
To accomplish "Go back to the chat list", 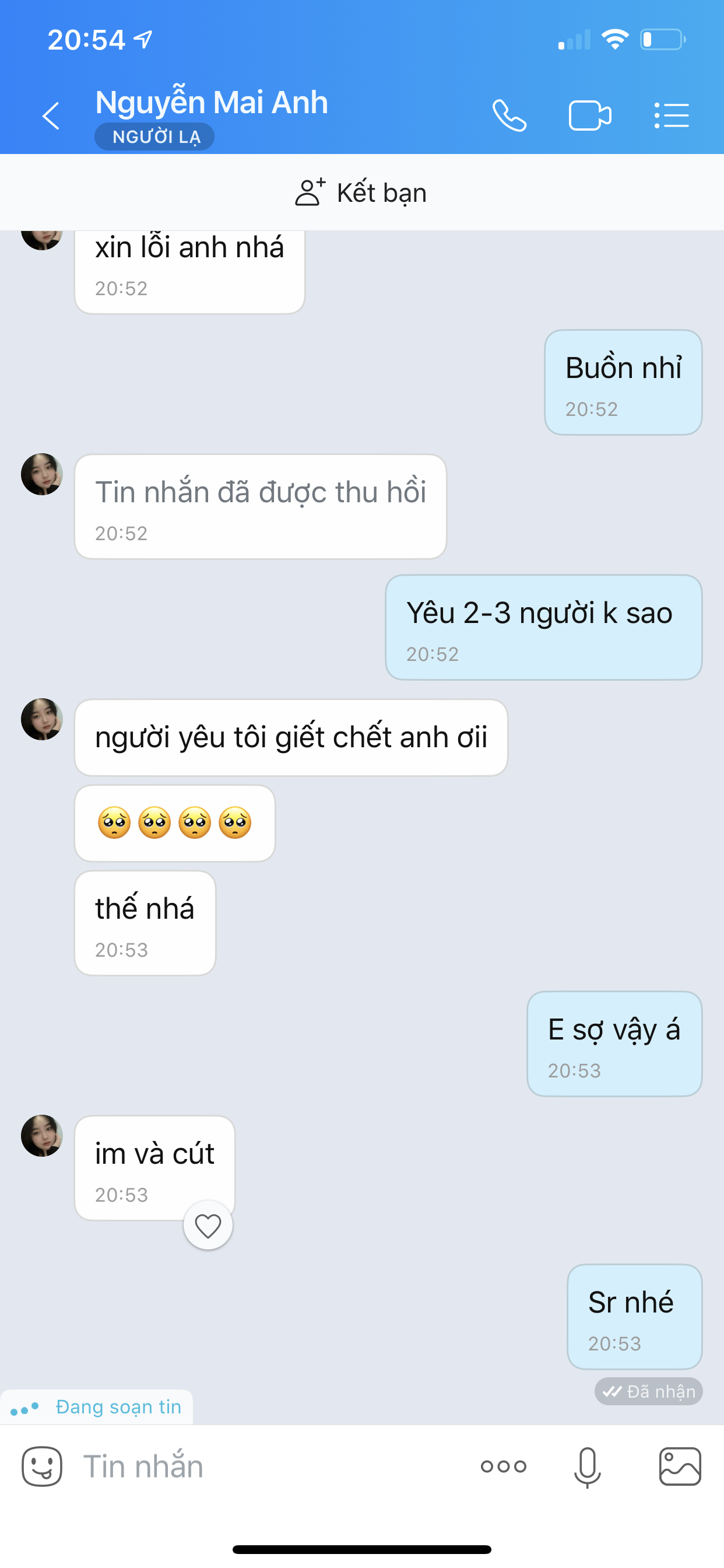I will (x=51, y=116).
